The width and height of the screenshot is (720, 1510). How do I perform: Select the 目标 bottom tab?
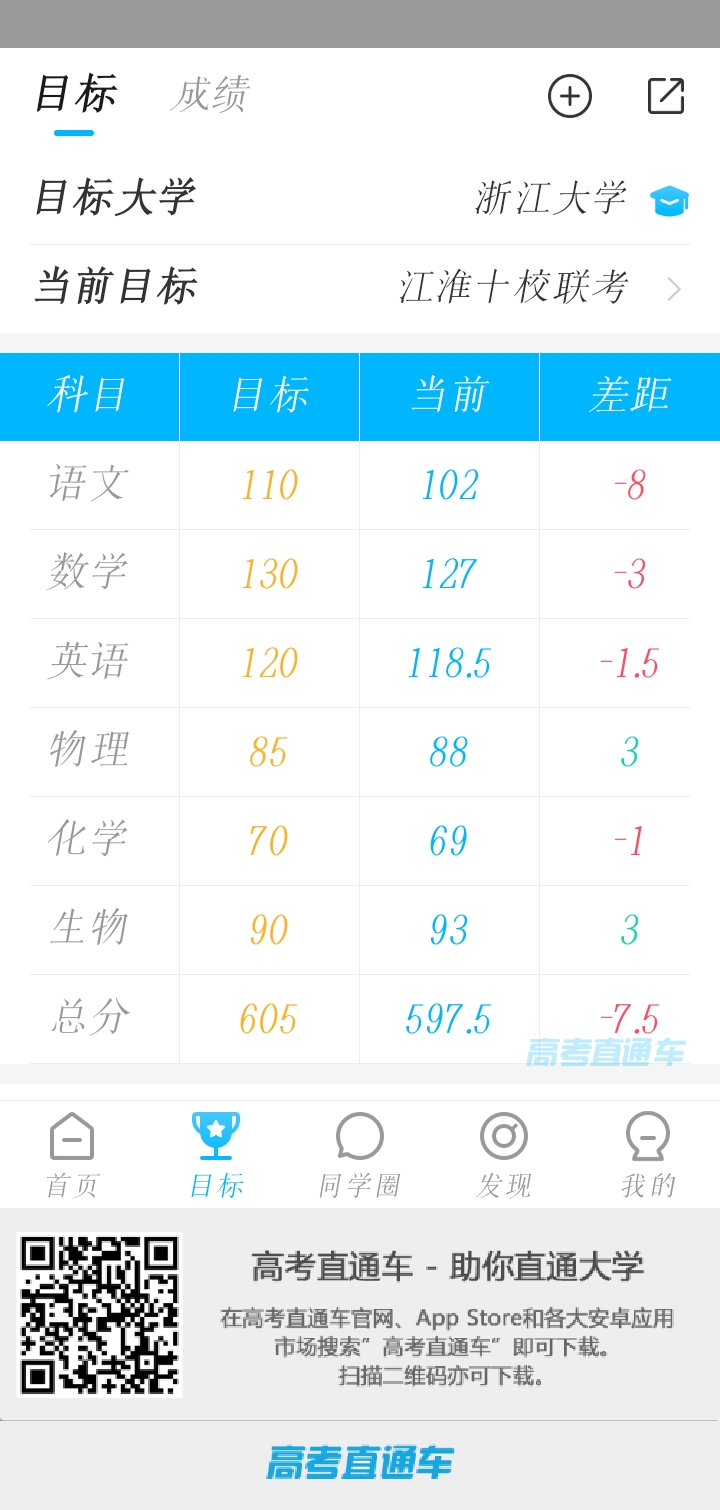[x=216, y=1154]
